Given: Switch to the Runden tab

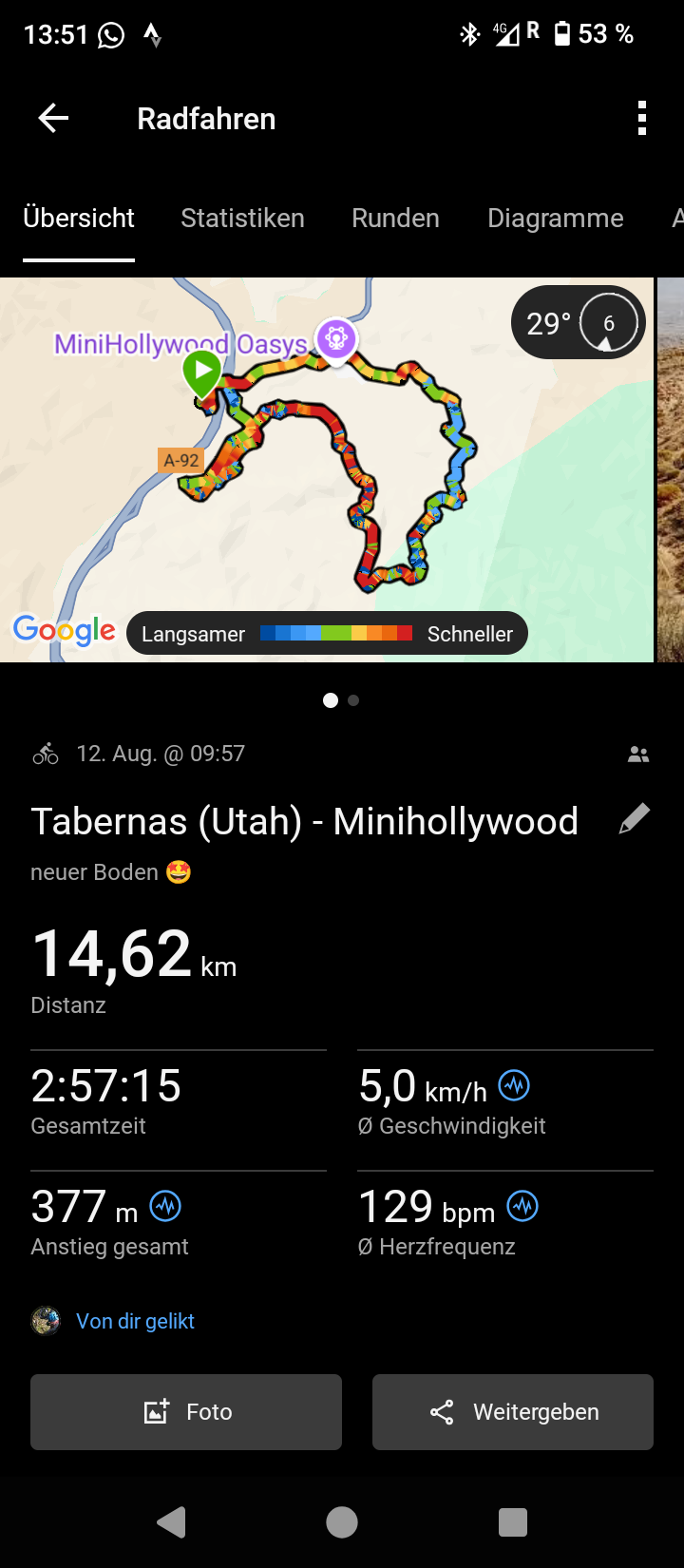Looking at the screenshot, I should point(395,218).
